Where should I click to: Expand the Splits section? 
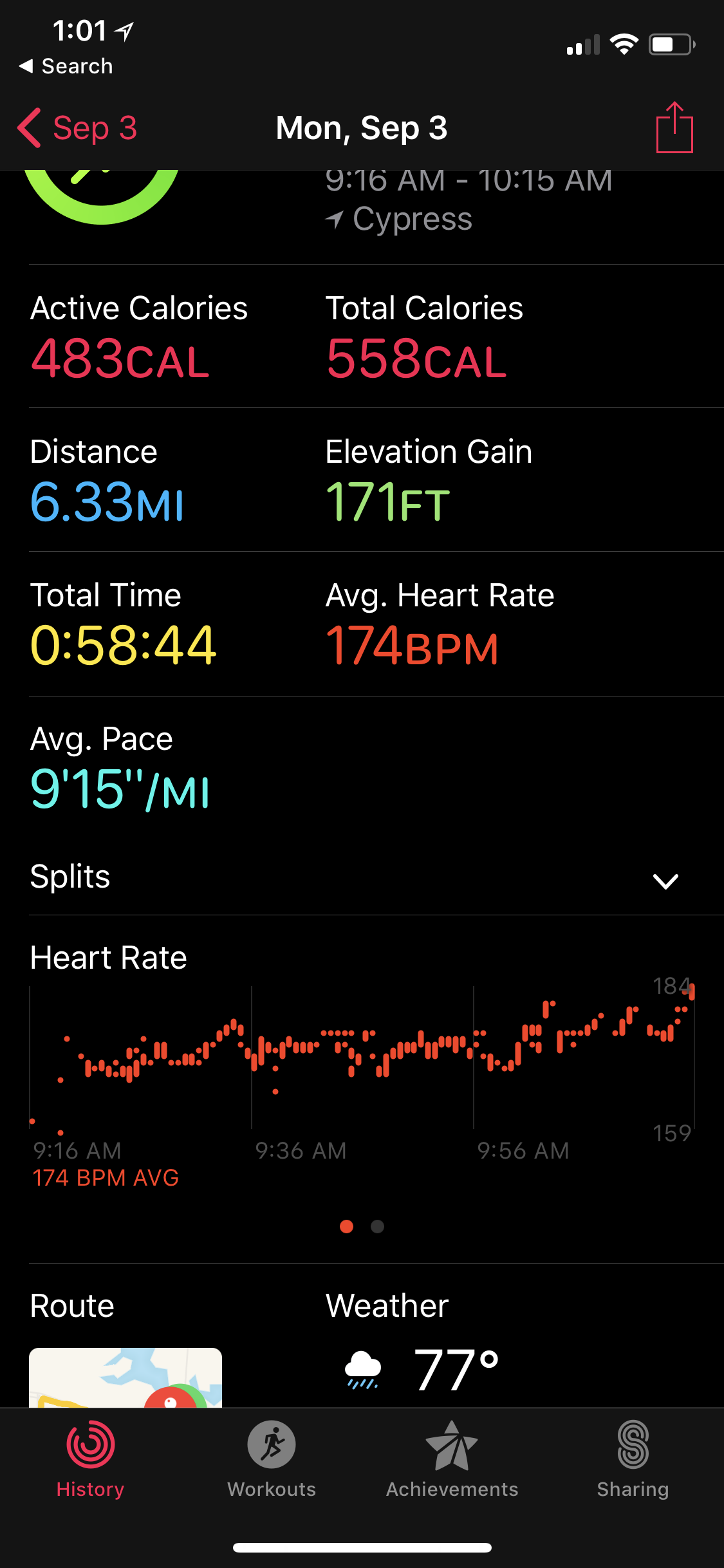pos(665,880)
